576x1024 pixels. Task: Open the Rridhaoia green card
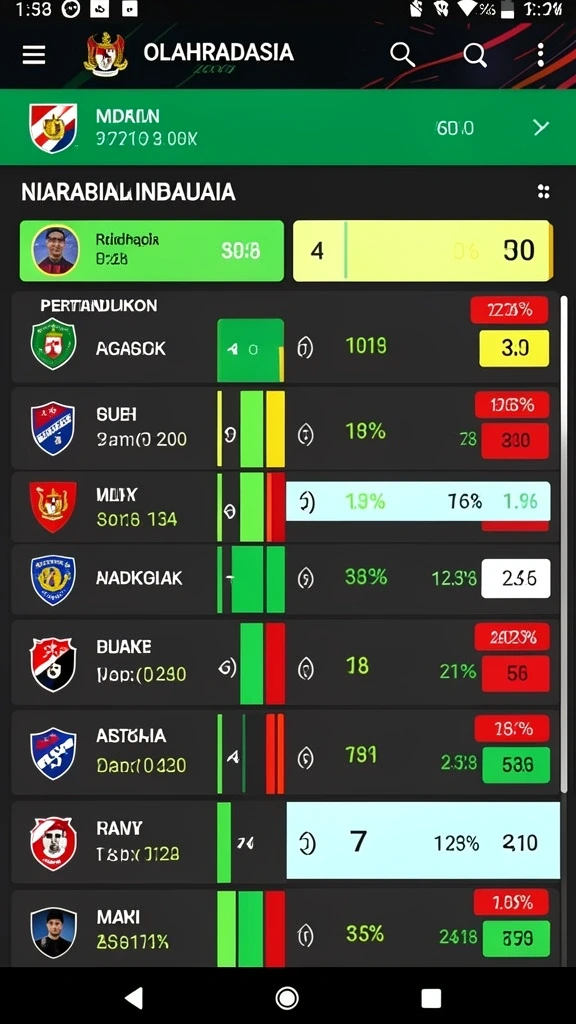(x=152, y=251)
